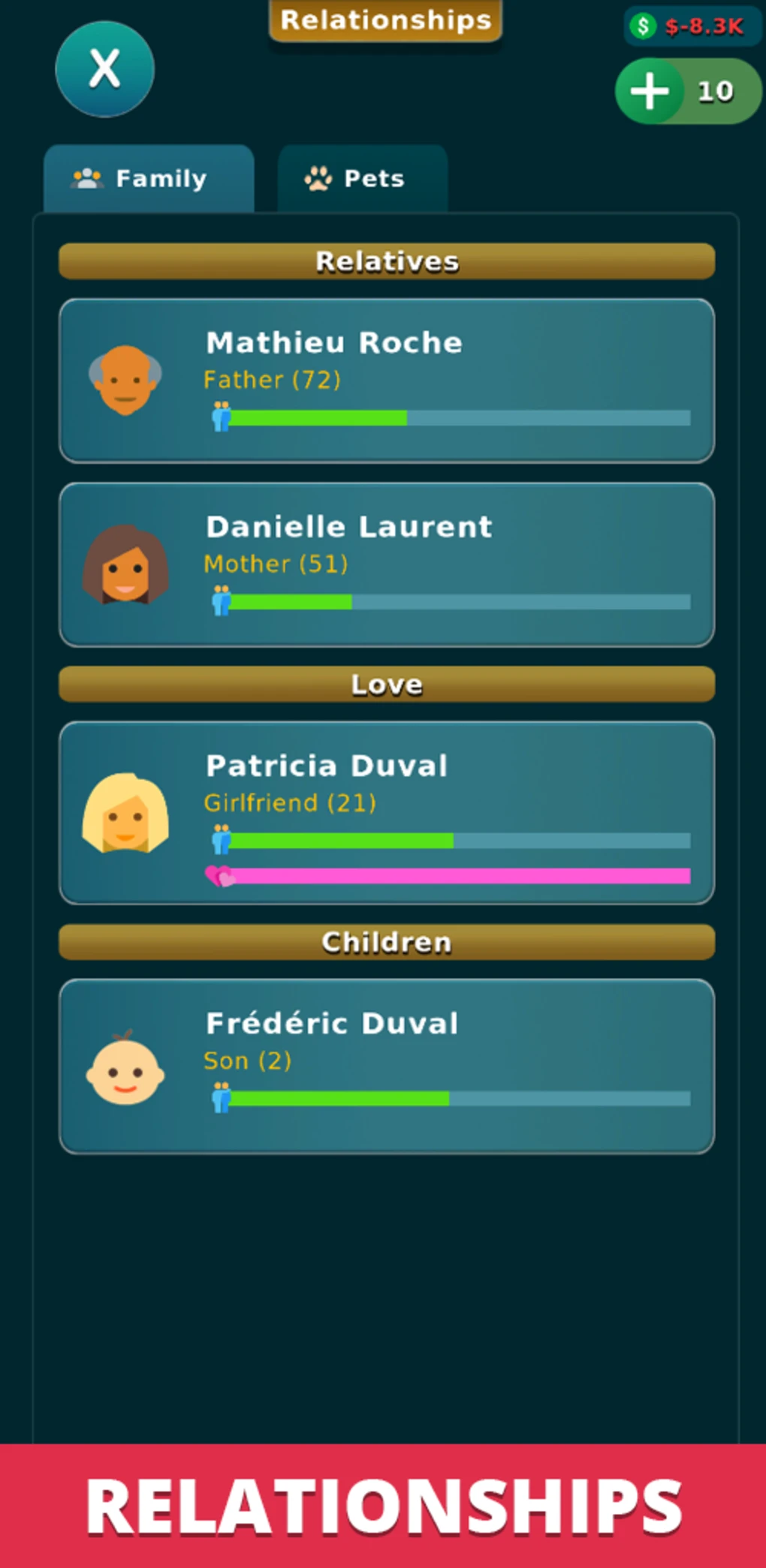Open Mathieu Roche's relationship card
This screenshot has height=1568, width=766.
click(386, 381)
